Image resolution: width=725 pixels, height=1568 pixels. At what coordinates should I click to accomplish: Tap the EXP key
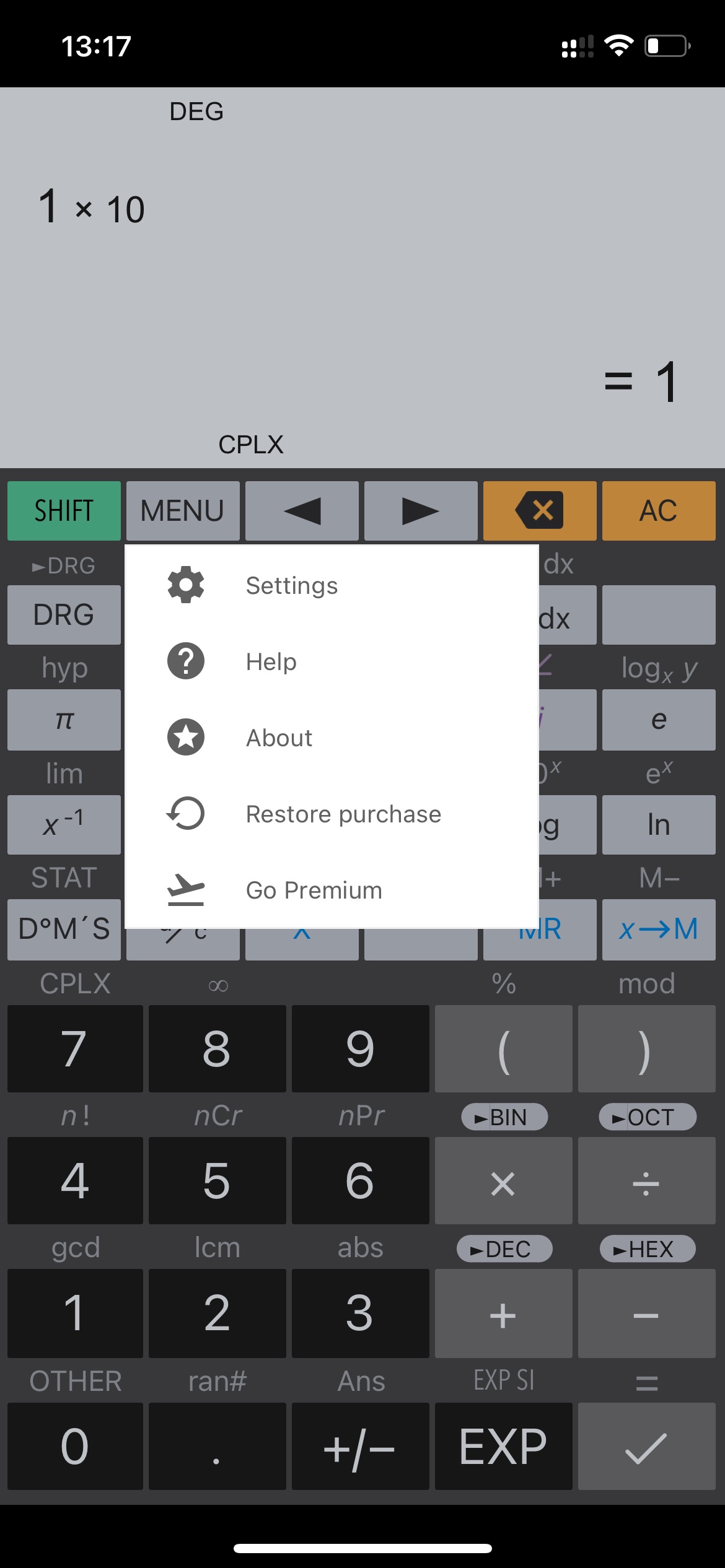coord(503,1446)
